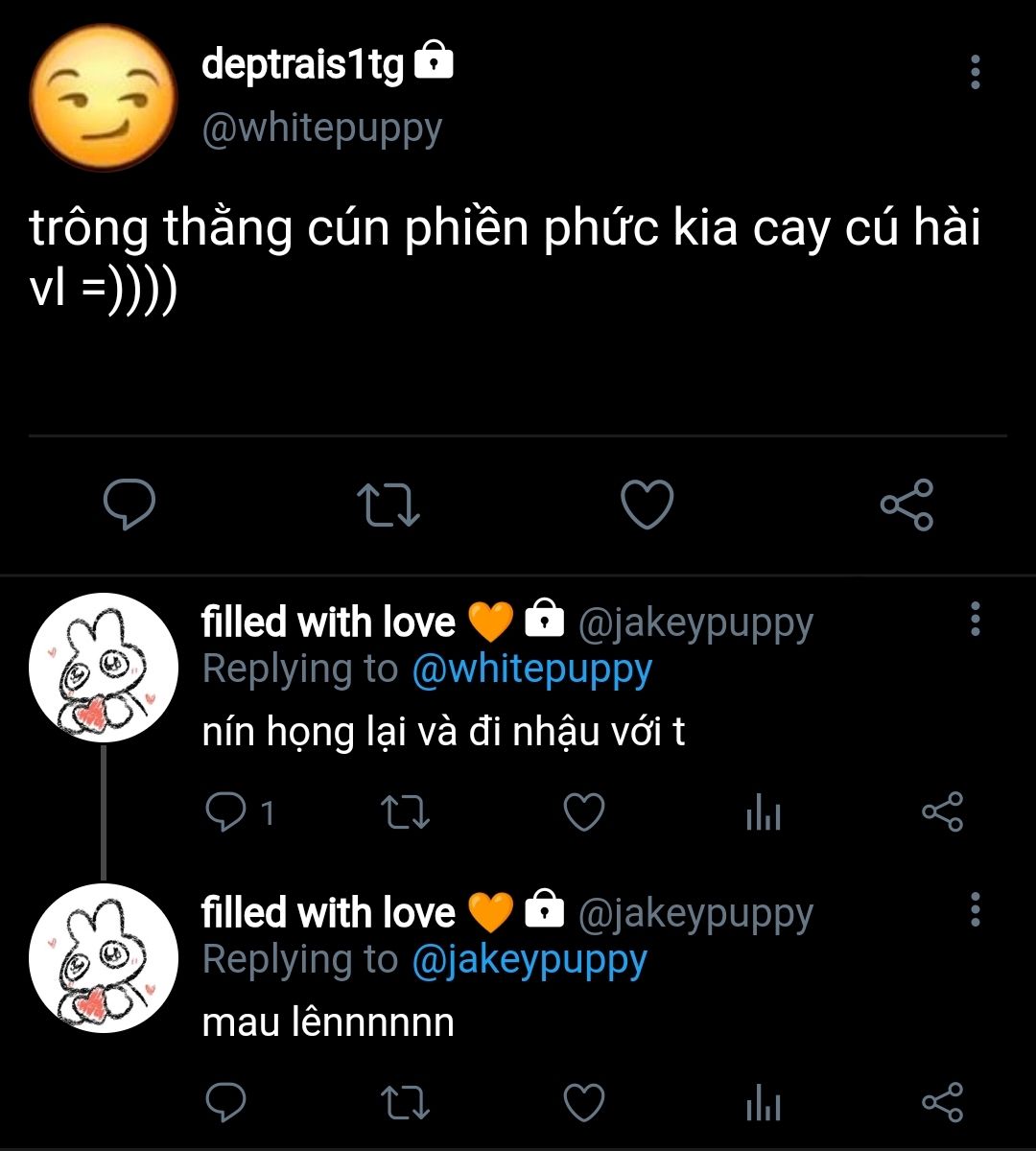The width and height of the screenshot is (1036, 1151).
Task: Like the 'nín họng lại' reply
Action: click(583, 812)
